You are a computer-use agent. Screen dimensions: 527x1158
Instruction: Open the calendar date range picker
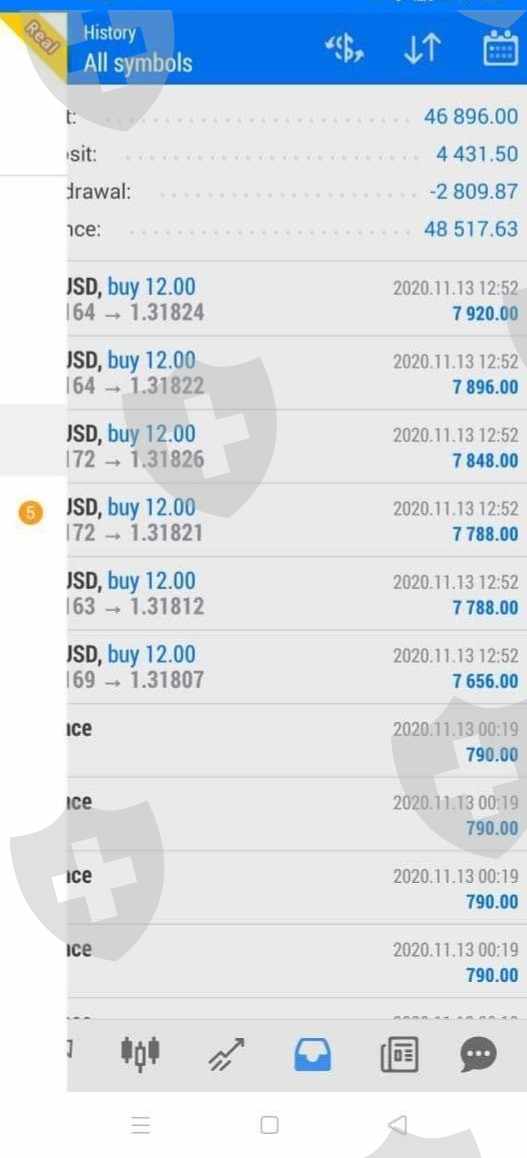[500, 49]
